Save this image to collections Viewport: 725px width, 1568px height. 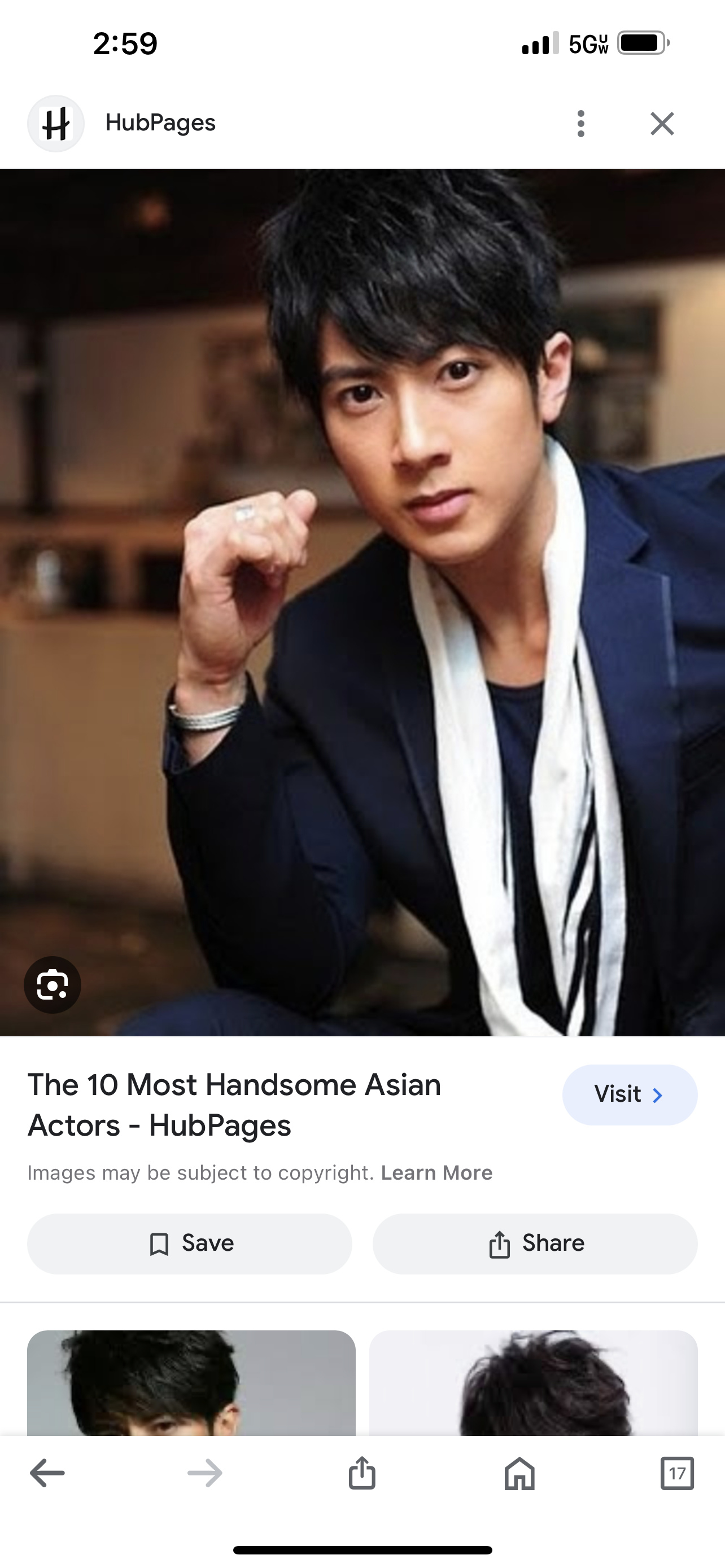(189, 1243)
